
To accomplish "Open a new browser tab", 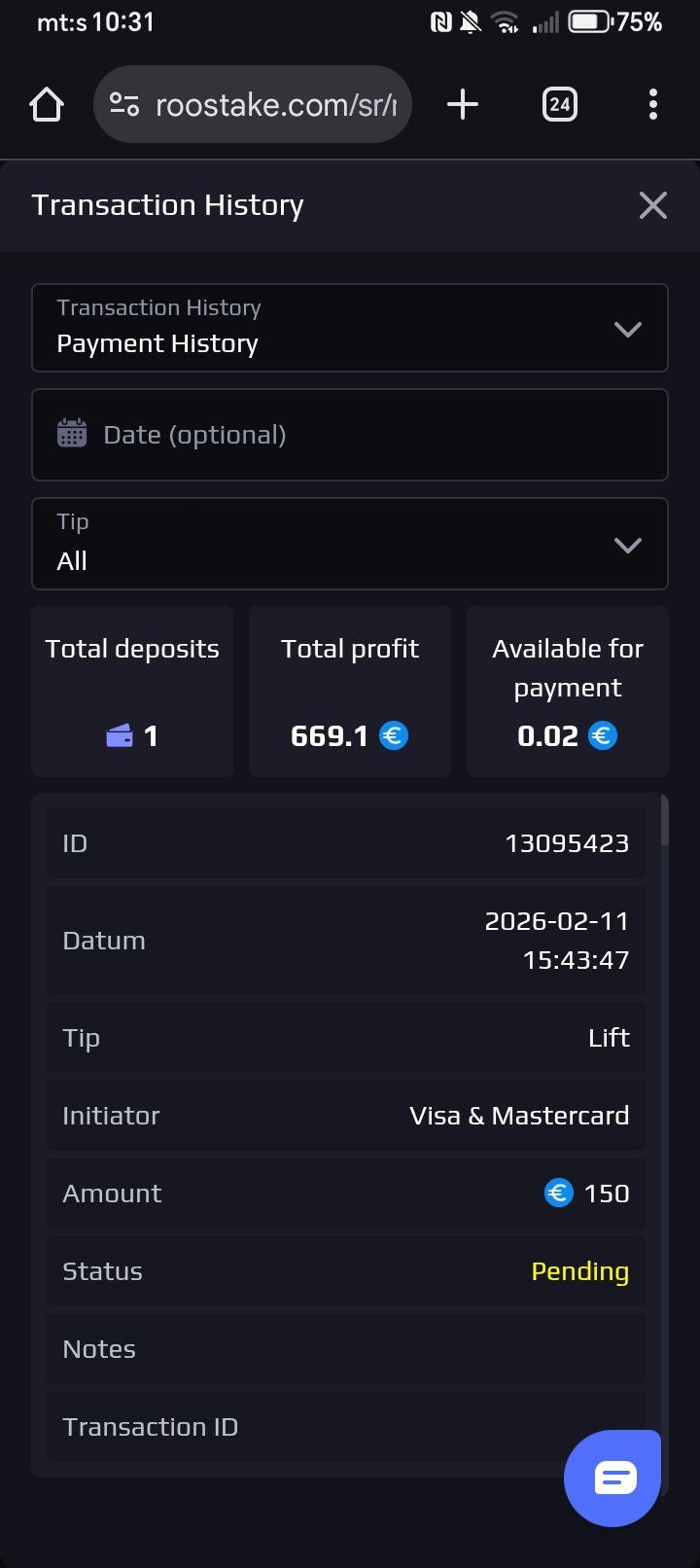I will pos(463,104).
